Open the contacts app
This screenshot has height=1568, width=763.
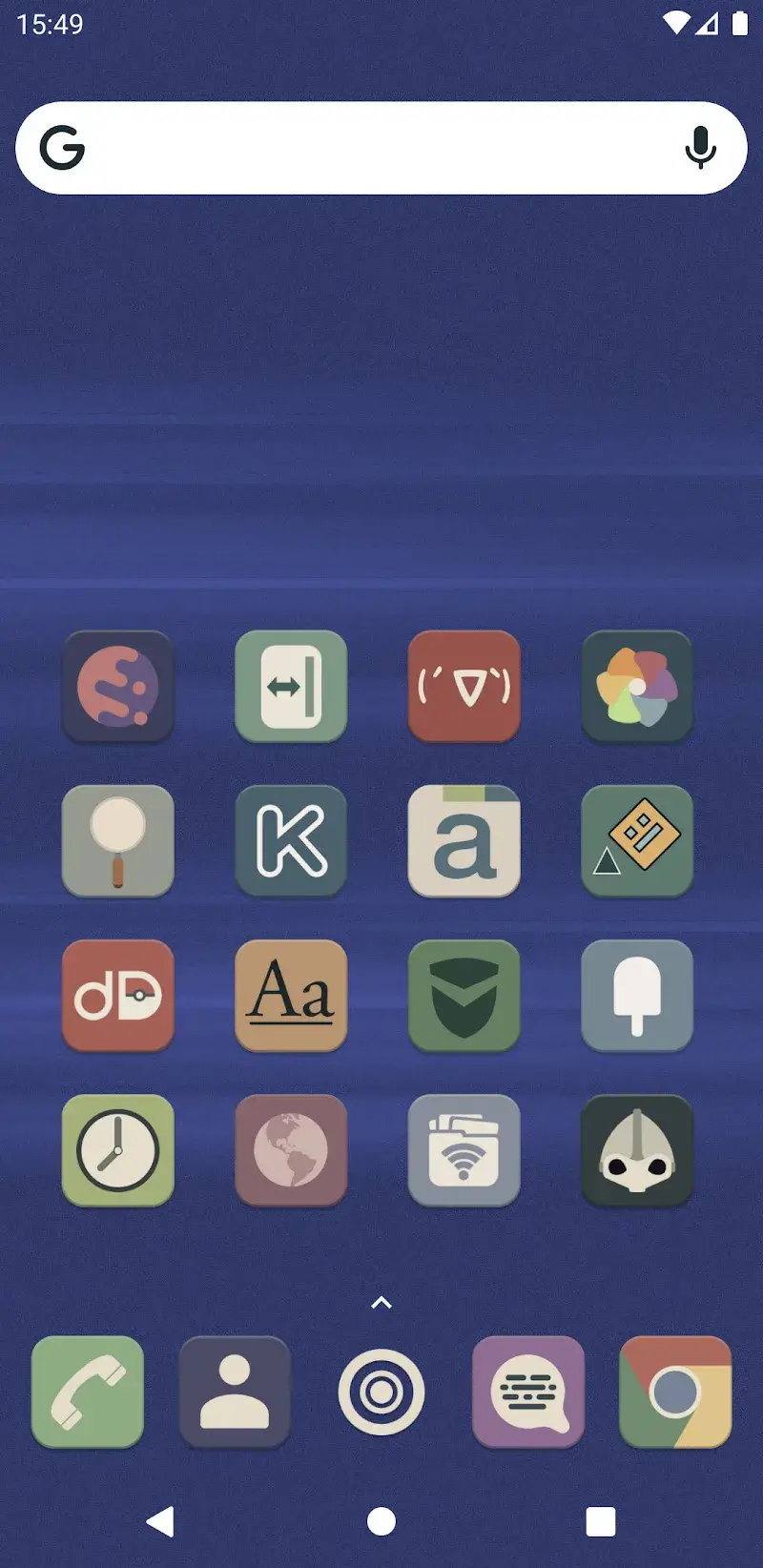(x=235, y=1392)
